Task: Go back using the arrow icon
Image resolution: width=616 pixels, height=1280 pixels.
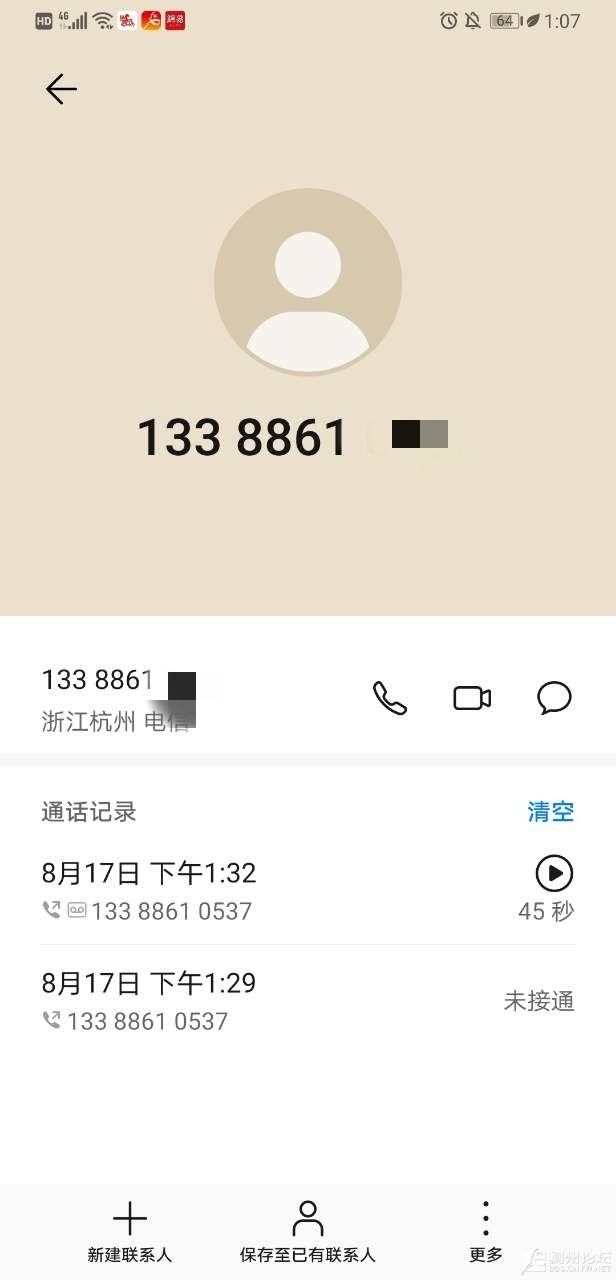Action: pyautogui.click(x=61, y=90)
